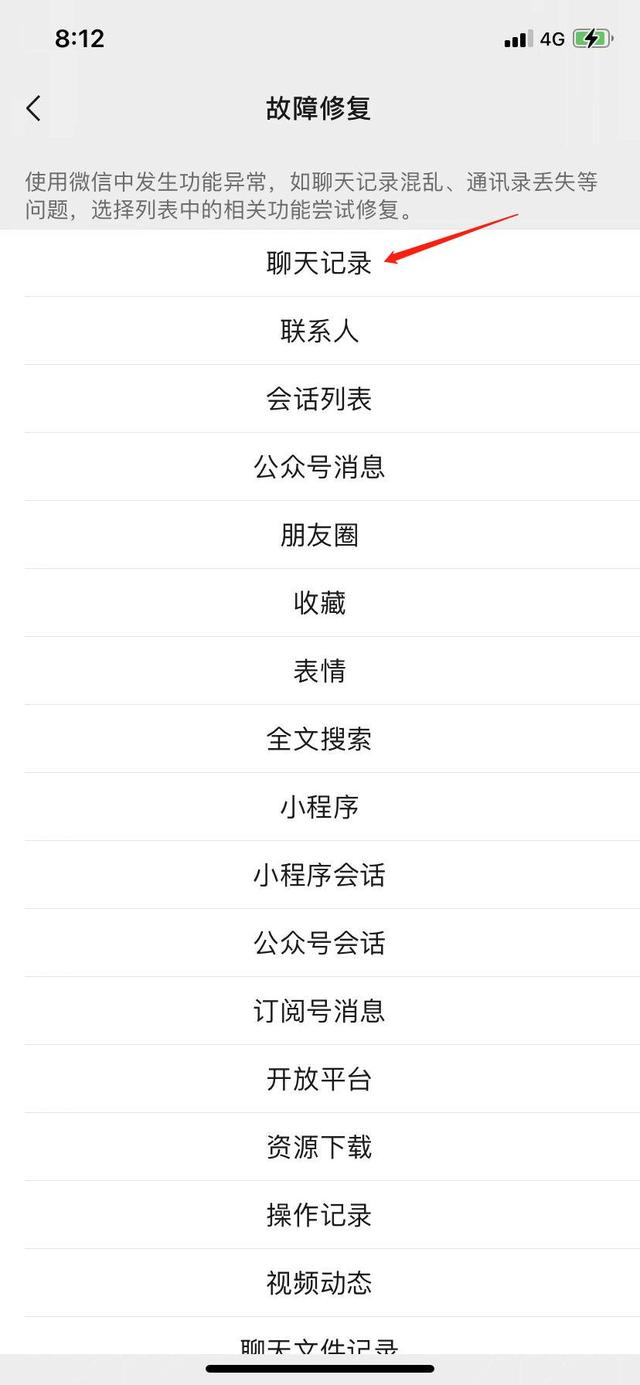Open the 开放平台 row
The image size is (640, 1385).
[320, 1079]
